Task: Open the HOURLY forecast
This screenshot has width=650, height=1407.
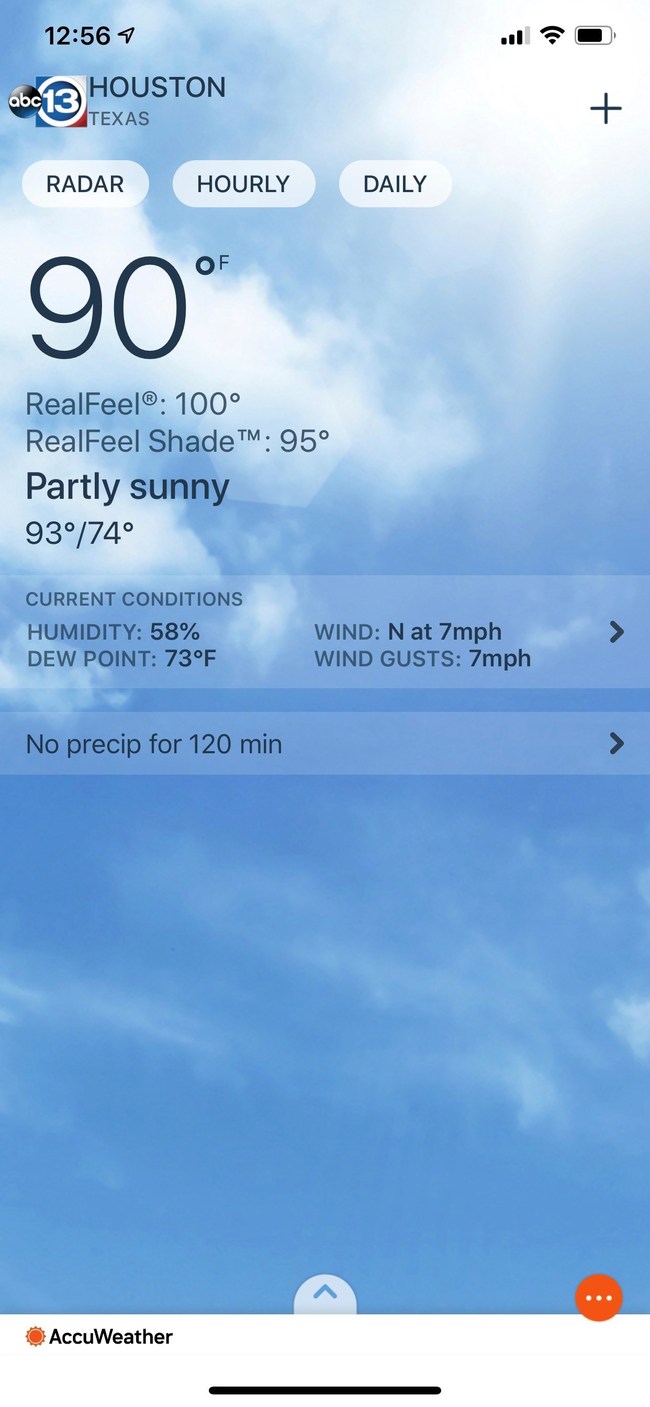Action: coord(243,184)
